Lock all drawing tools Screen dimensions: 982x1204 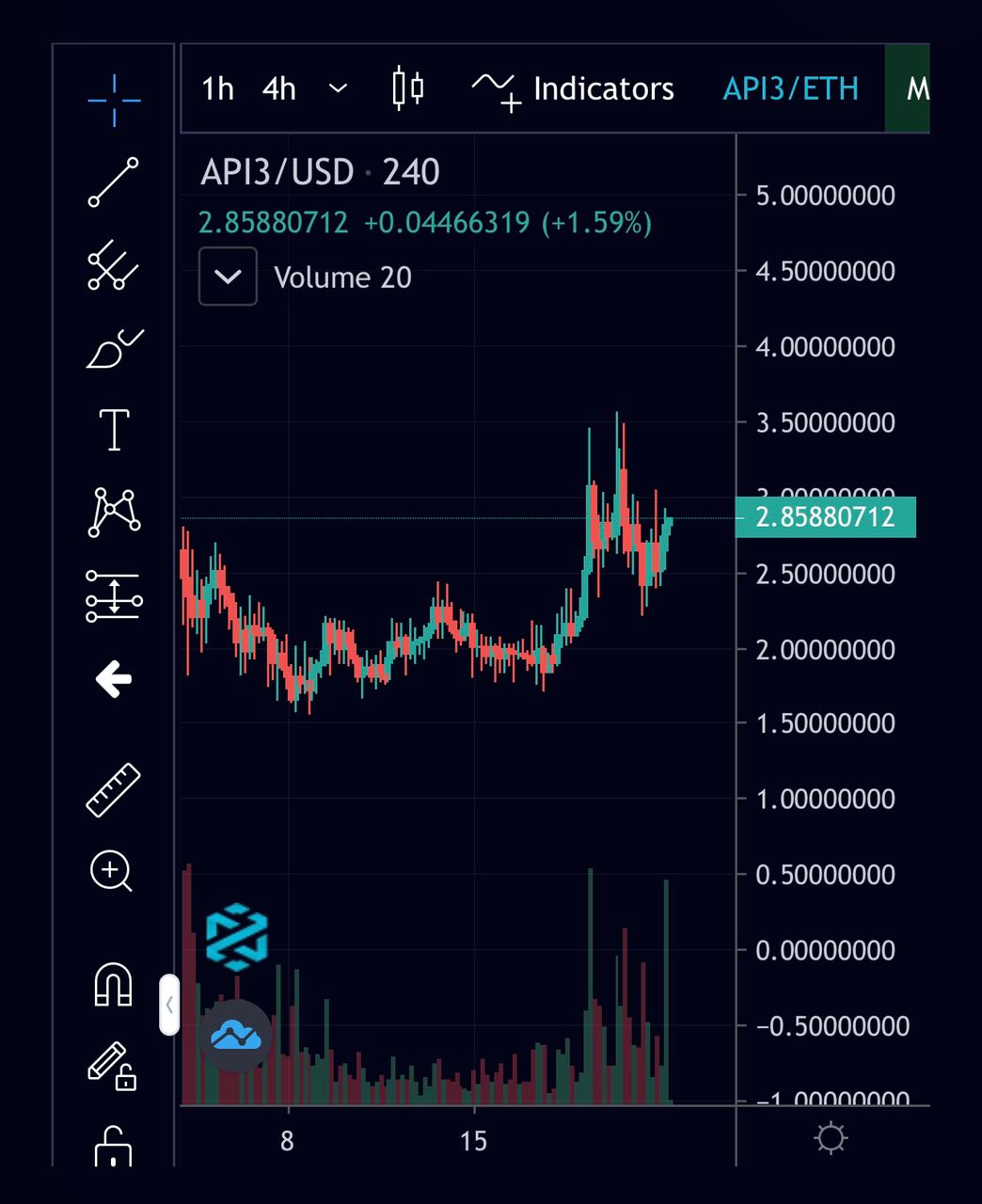(x=113, y=1146)
